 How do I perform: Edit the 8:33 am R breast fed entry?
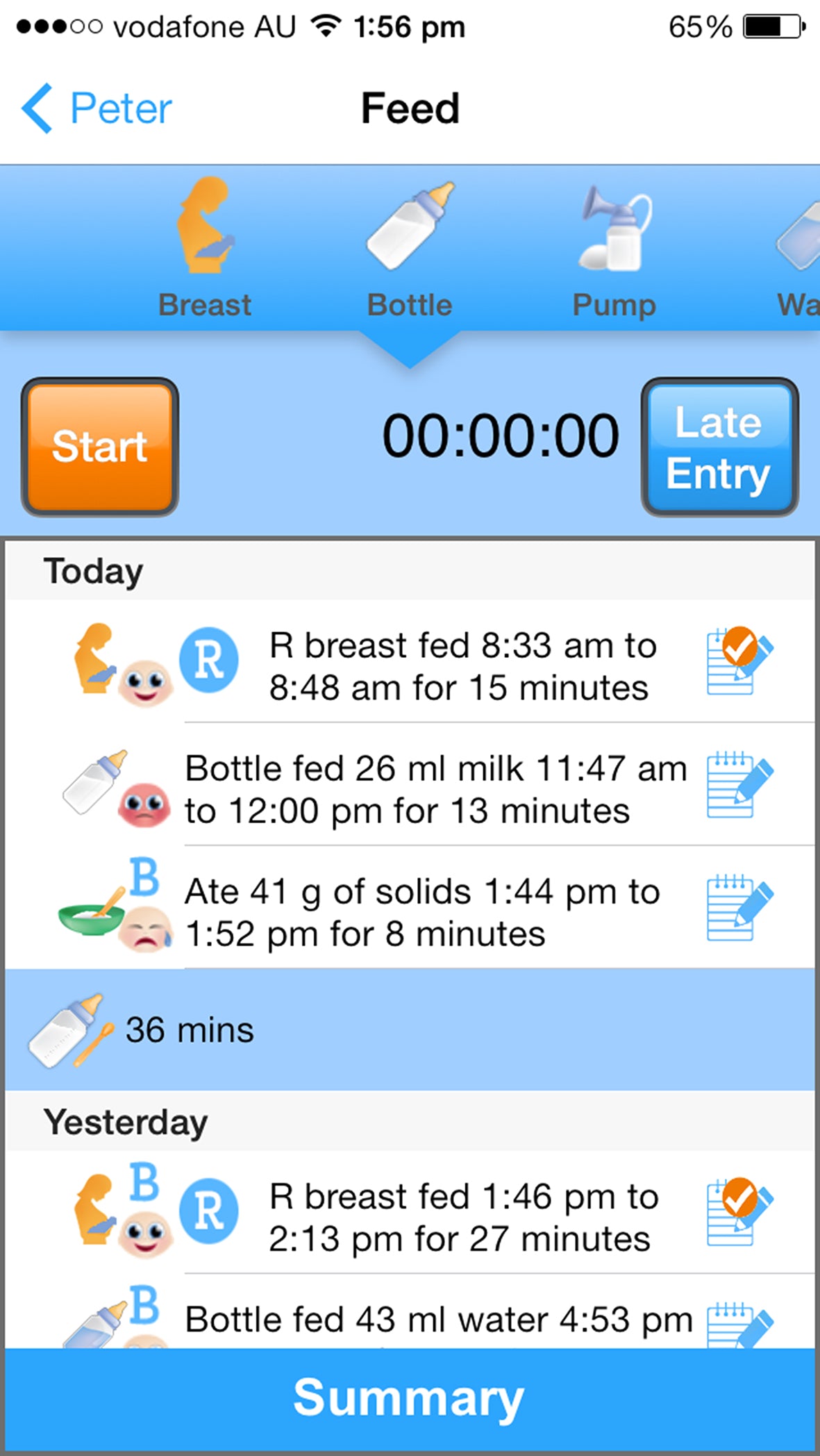point(739,661)
